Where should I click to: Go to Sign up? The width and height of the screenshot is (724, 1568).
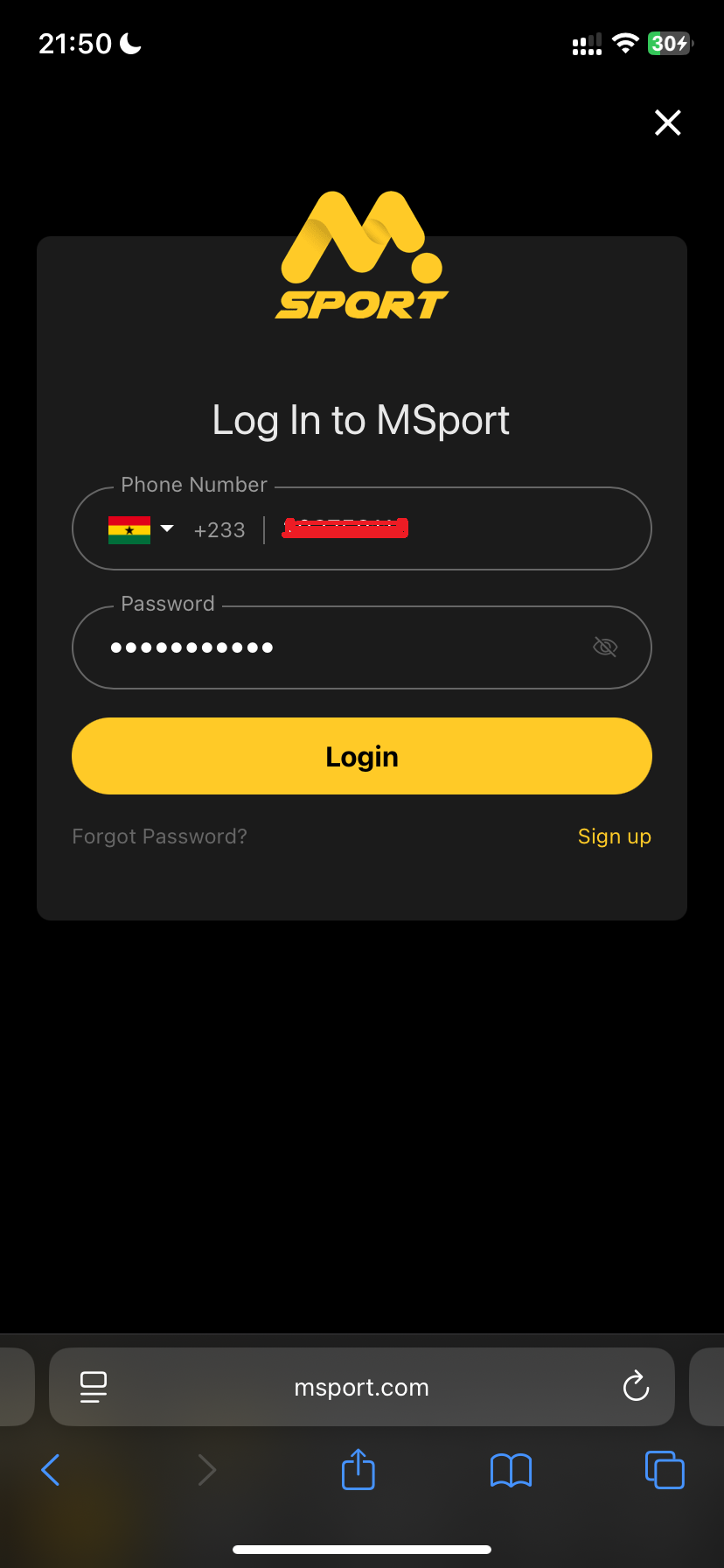click(614, 836)
